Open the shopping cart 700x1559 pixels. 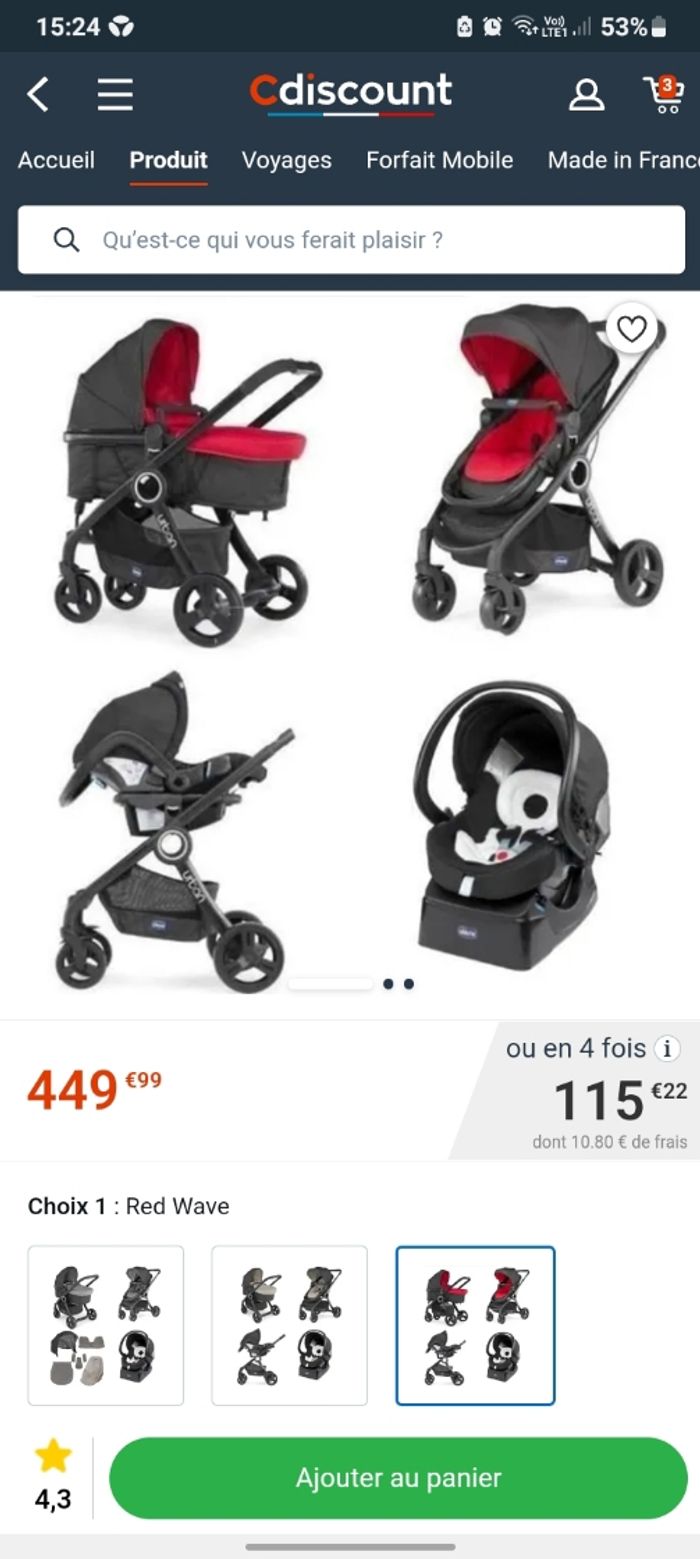click(x=663, y=94)
